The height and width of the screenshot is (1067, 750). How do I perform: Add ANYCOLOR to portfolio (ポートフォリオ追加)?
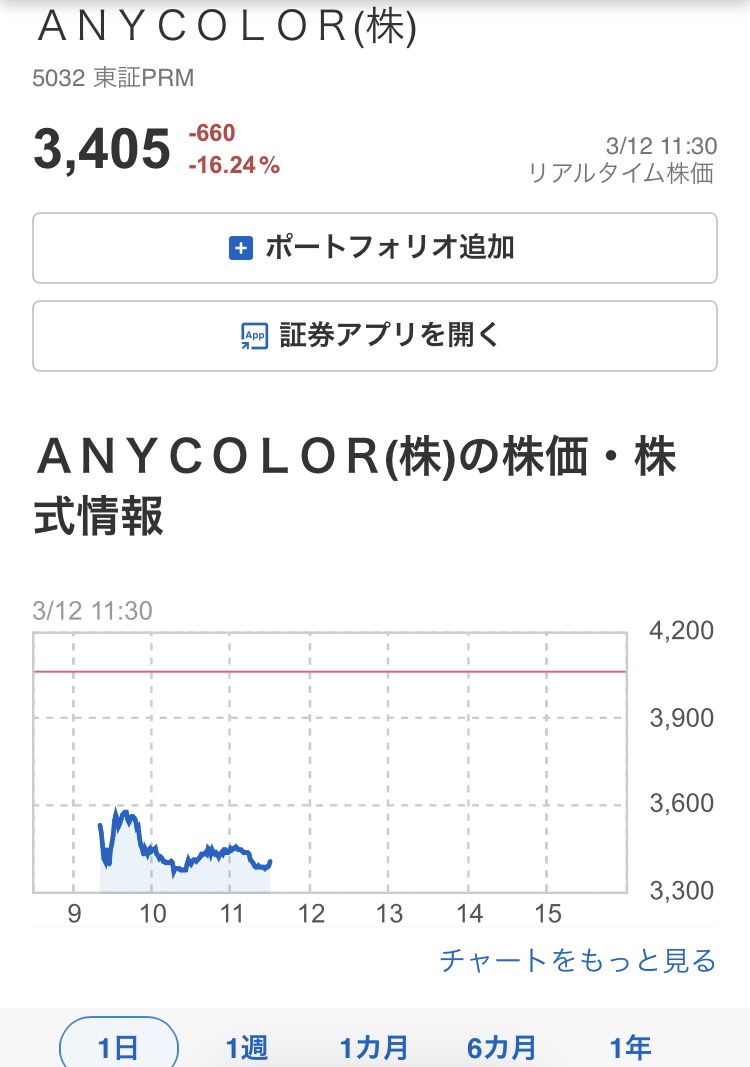point(375,248)
